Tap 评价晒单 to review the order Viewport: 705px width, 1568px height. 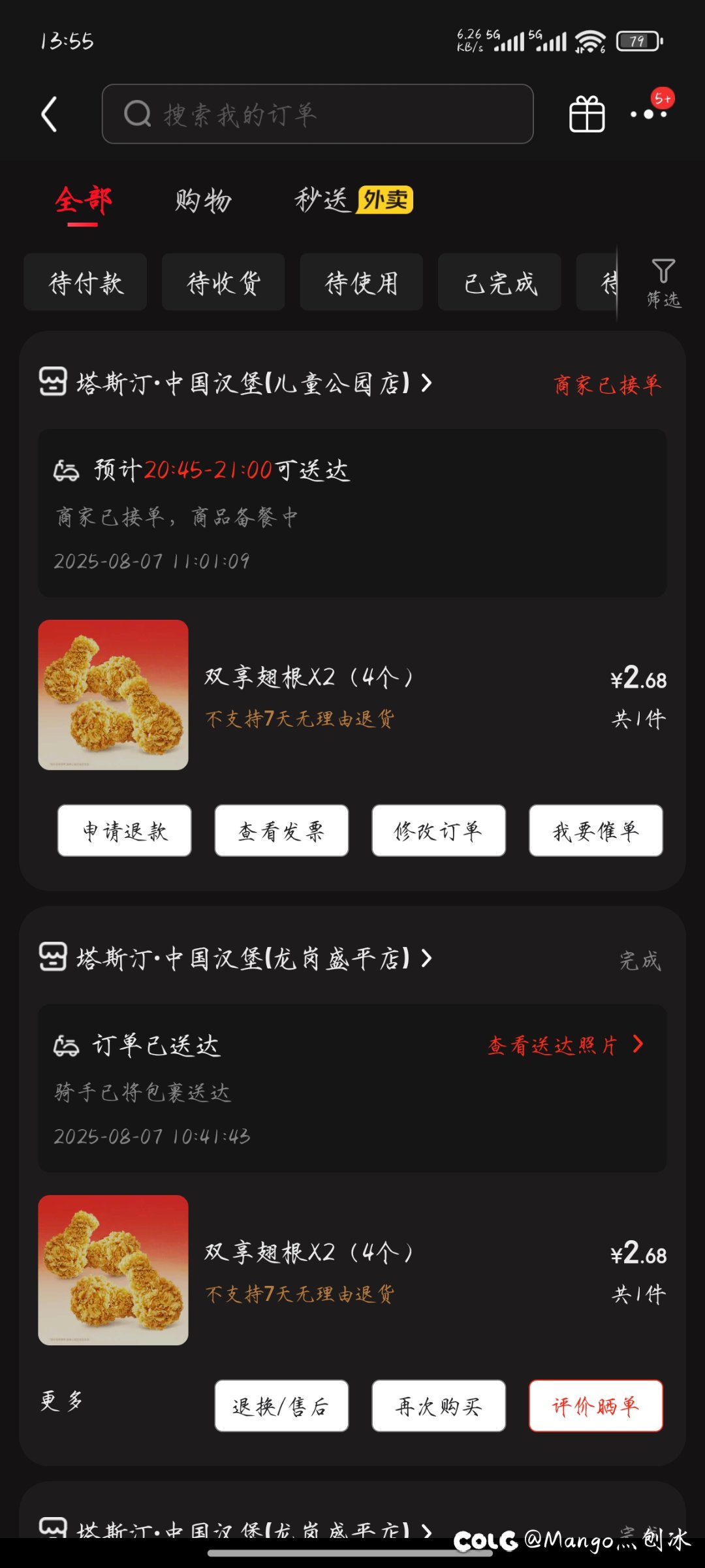(596, 1406)
